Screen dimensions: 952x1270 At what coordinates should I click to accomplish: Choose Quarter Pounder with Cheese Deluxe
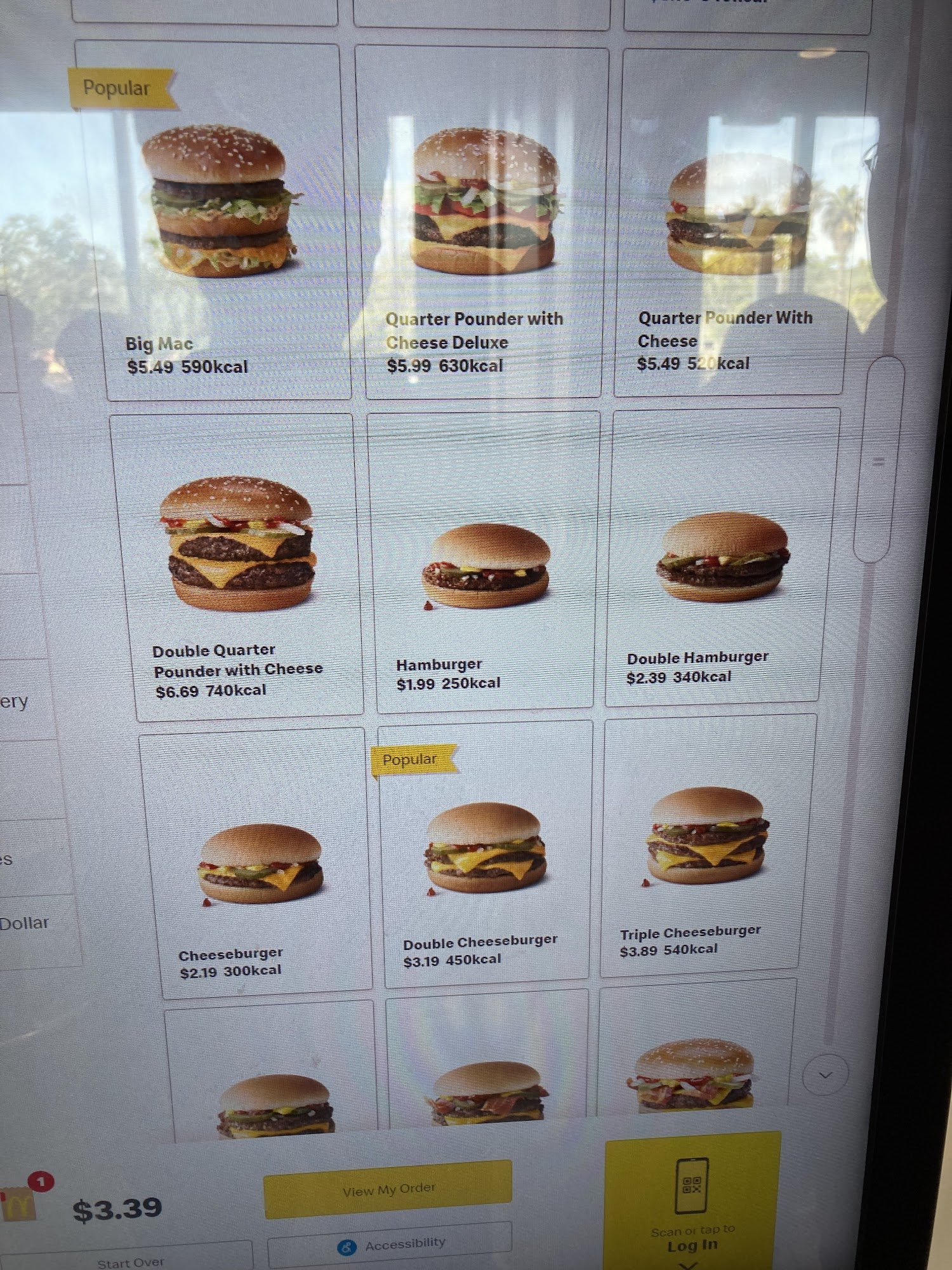[482, 222]
